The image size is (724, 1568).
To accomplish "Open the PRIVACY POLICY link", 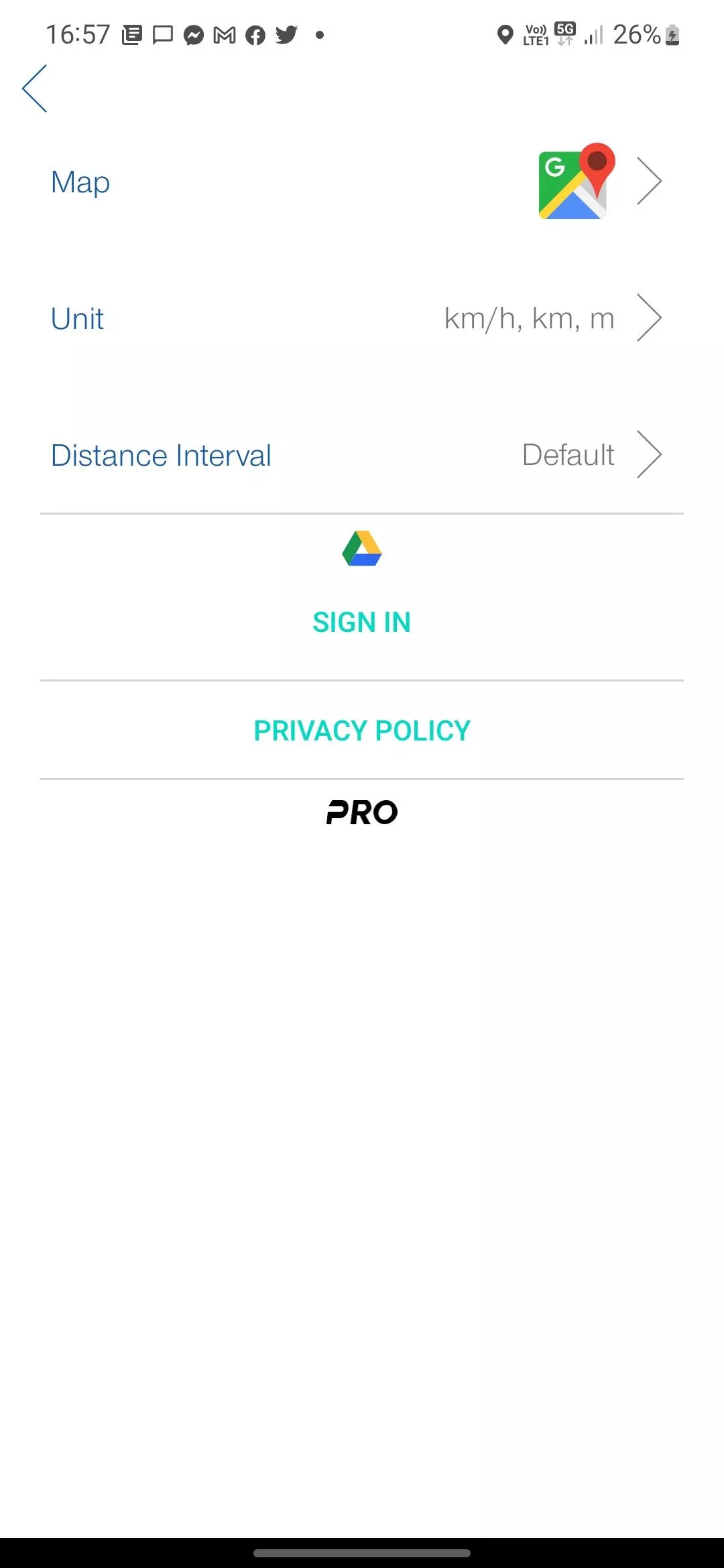I will 362,730.
